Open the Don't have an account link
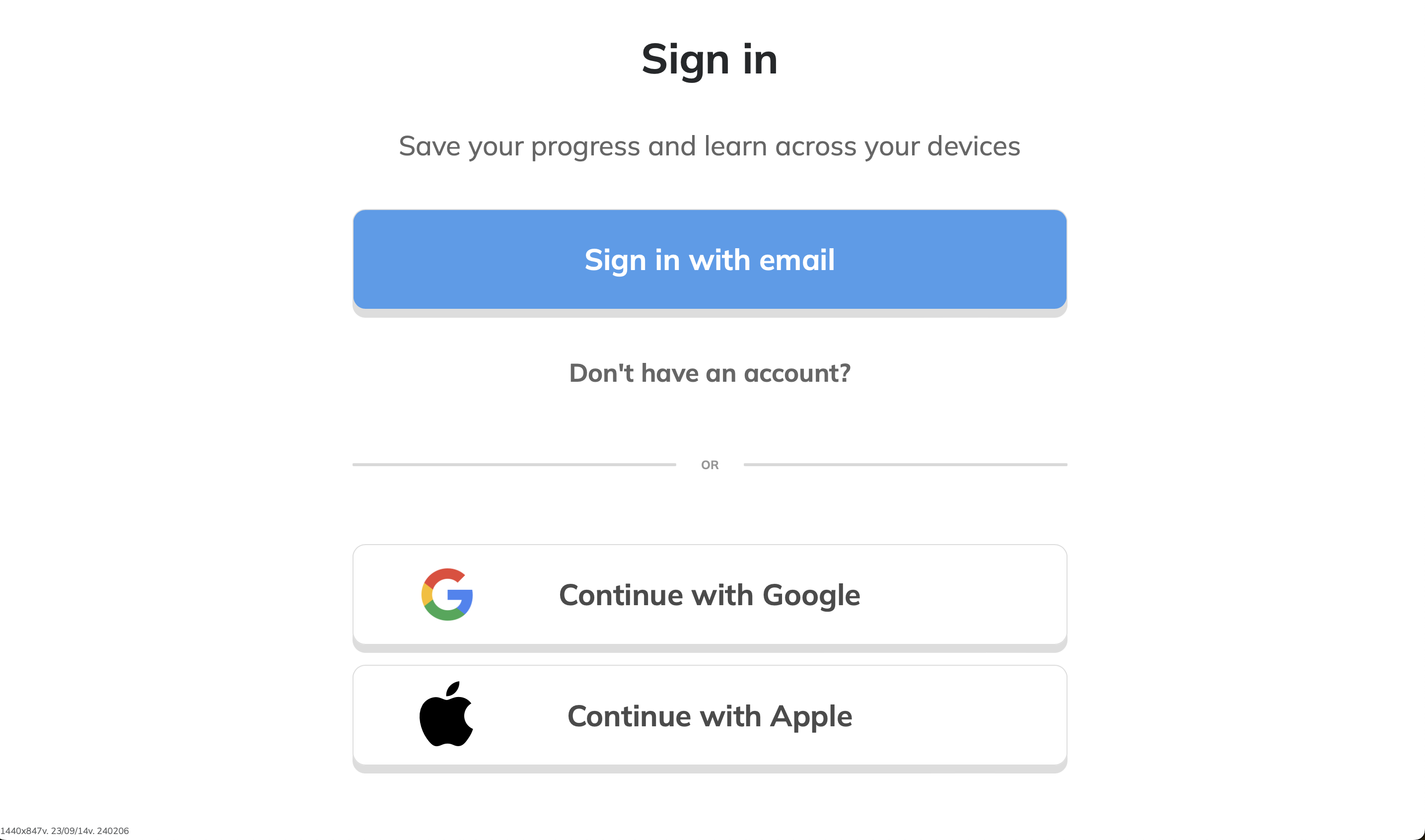The image size is (1425, 840). coord(710,374)
